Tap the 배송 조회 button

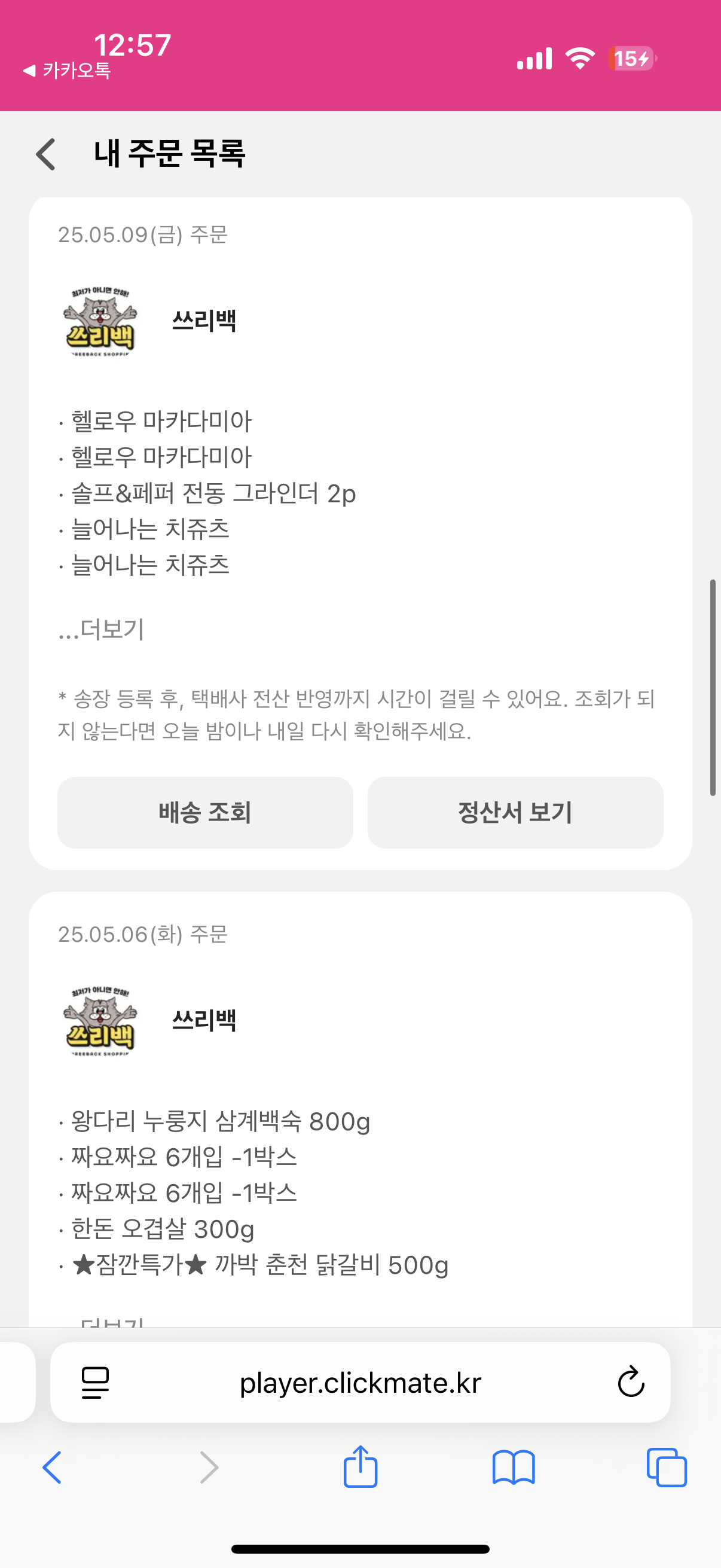pyautogui.click(x=205, y=812)
